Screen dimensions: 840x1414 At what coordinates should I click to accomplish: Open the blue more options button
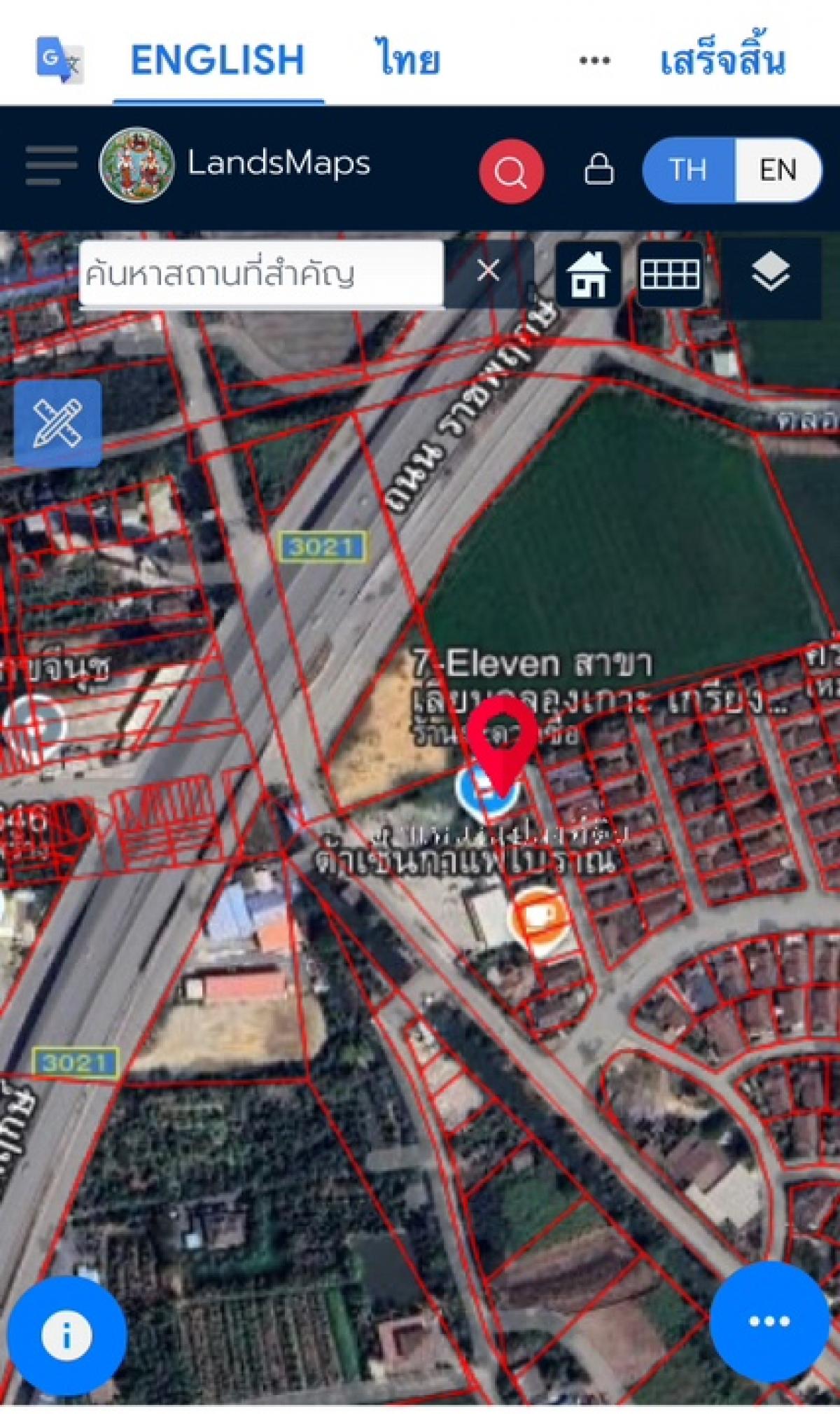[x=769, y=1321]
